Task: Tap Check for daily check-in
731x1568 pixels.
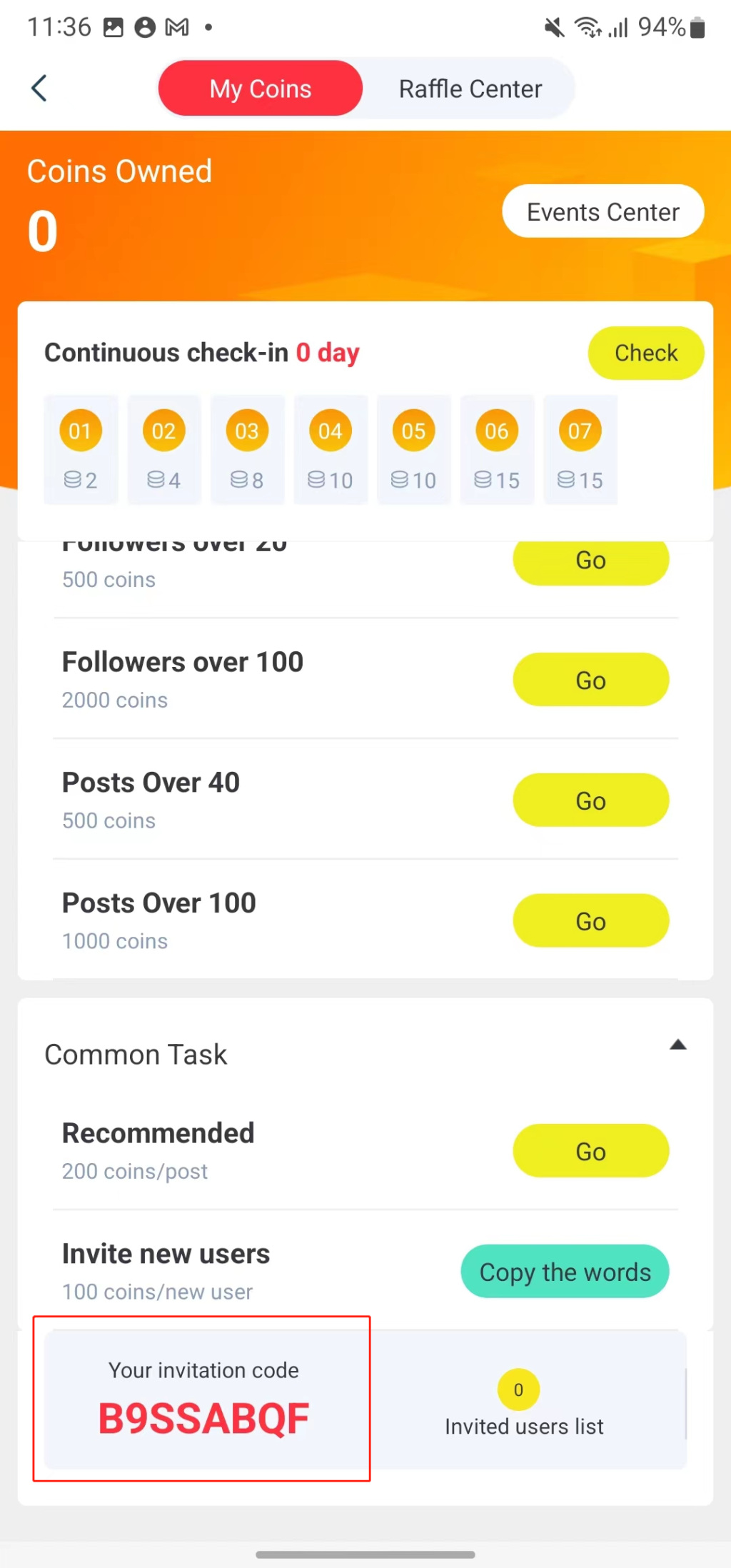Action: (x=645, y=353)
